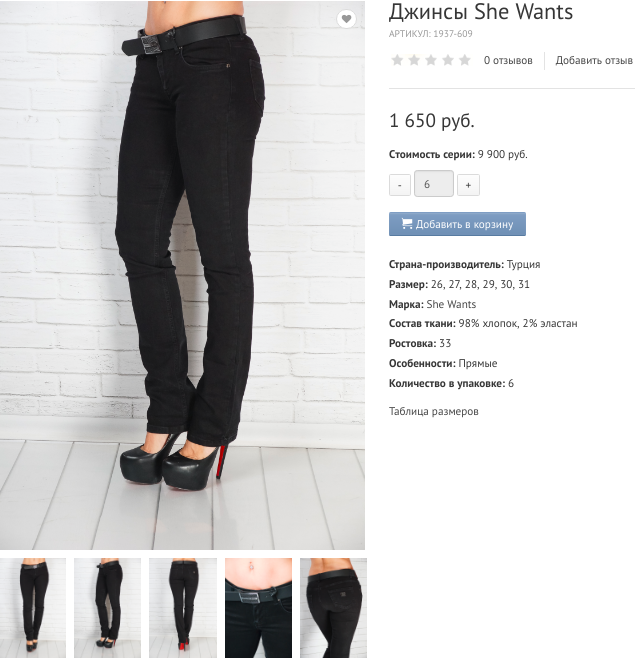The height and width of the screenshot is (659, 635).
Task: Open the 0 отзывов reviews link
Action: 508,61
